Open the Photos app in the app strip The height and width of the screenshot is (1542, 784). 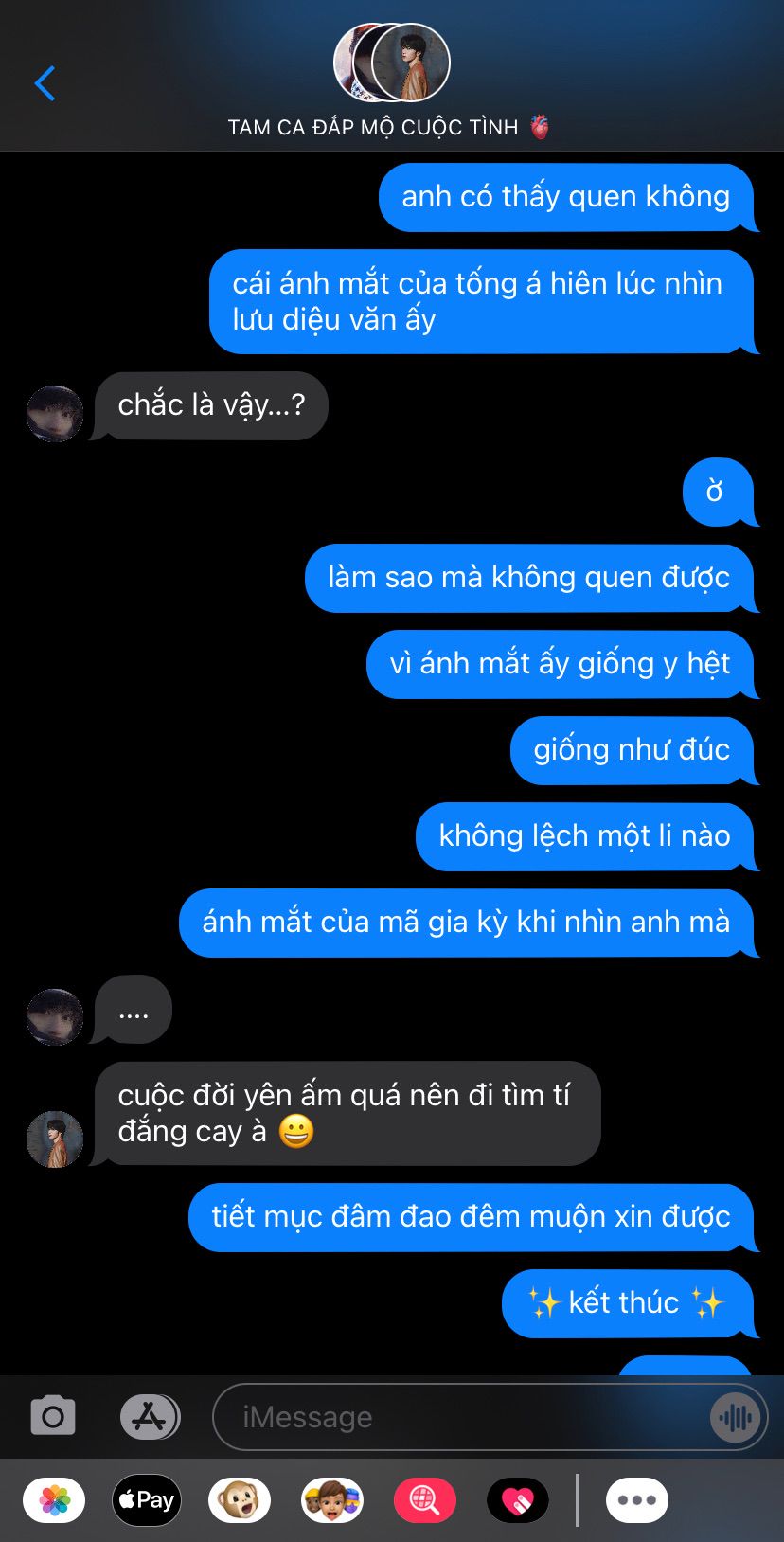pos(54,1500)
